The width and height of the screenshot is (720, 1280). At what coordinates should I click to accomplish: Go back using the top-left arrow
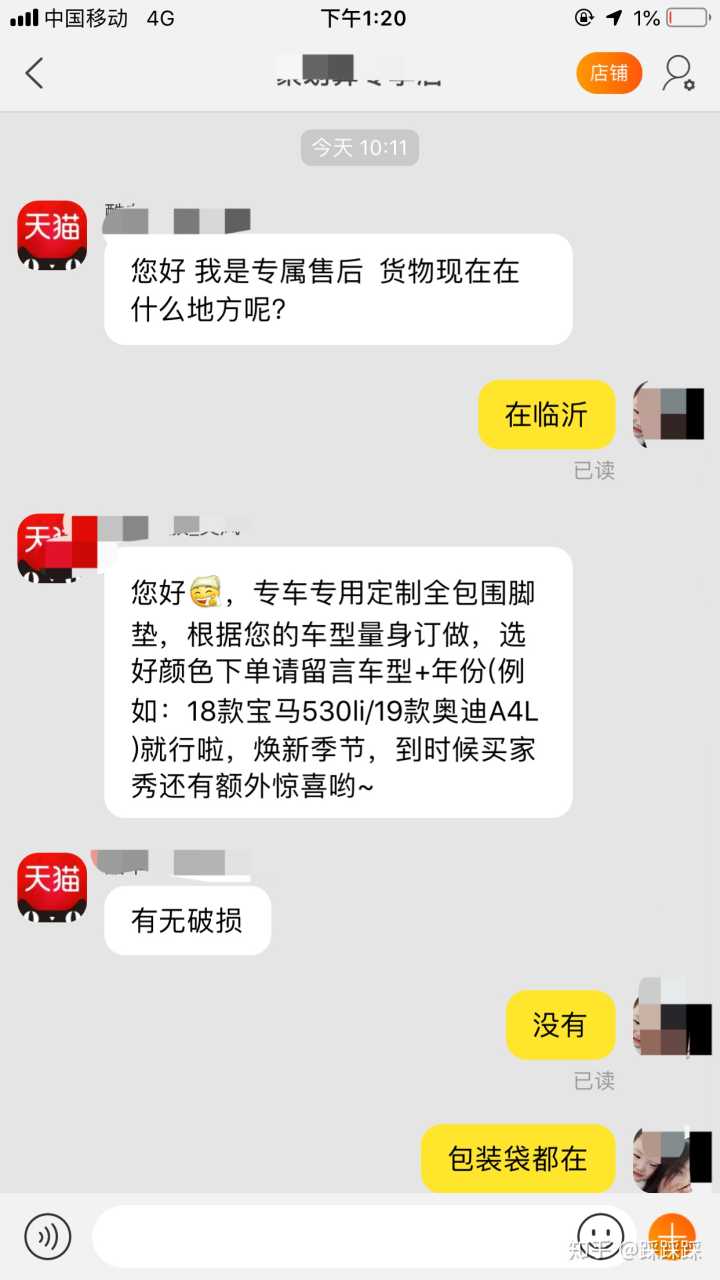(x=35, y=73)
